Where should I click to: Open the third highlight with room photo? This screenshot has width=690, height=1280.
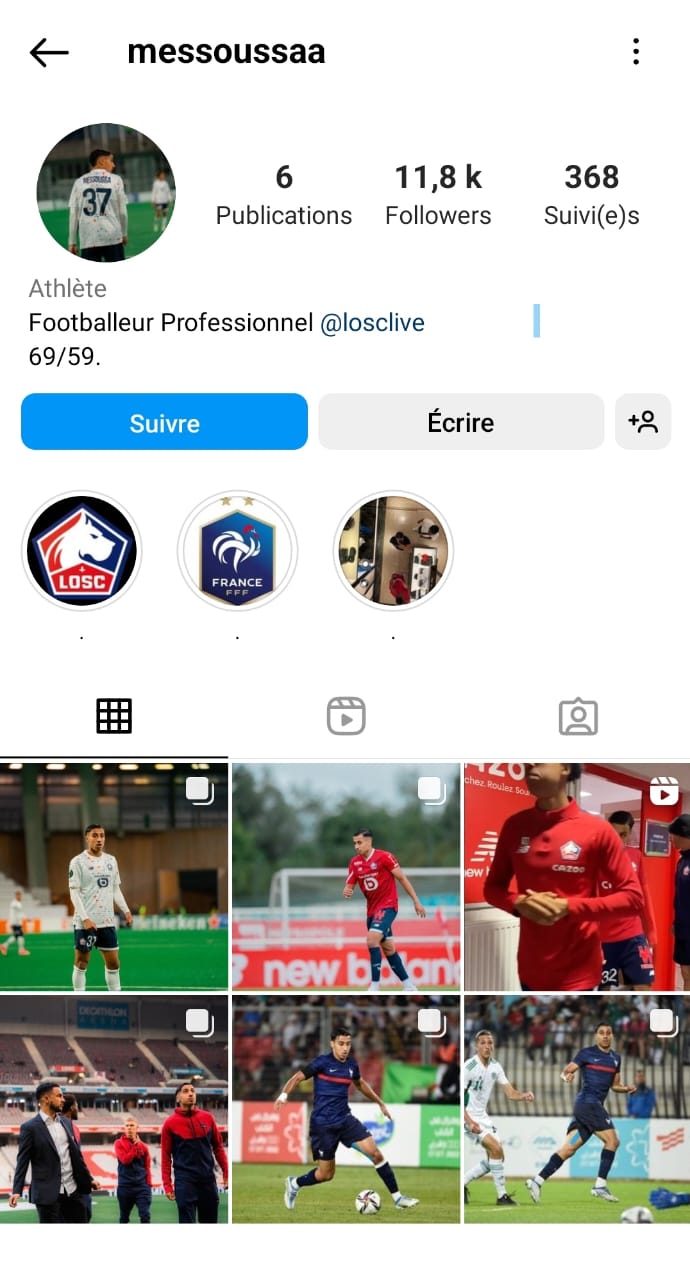(393, 551)
